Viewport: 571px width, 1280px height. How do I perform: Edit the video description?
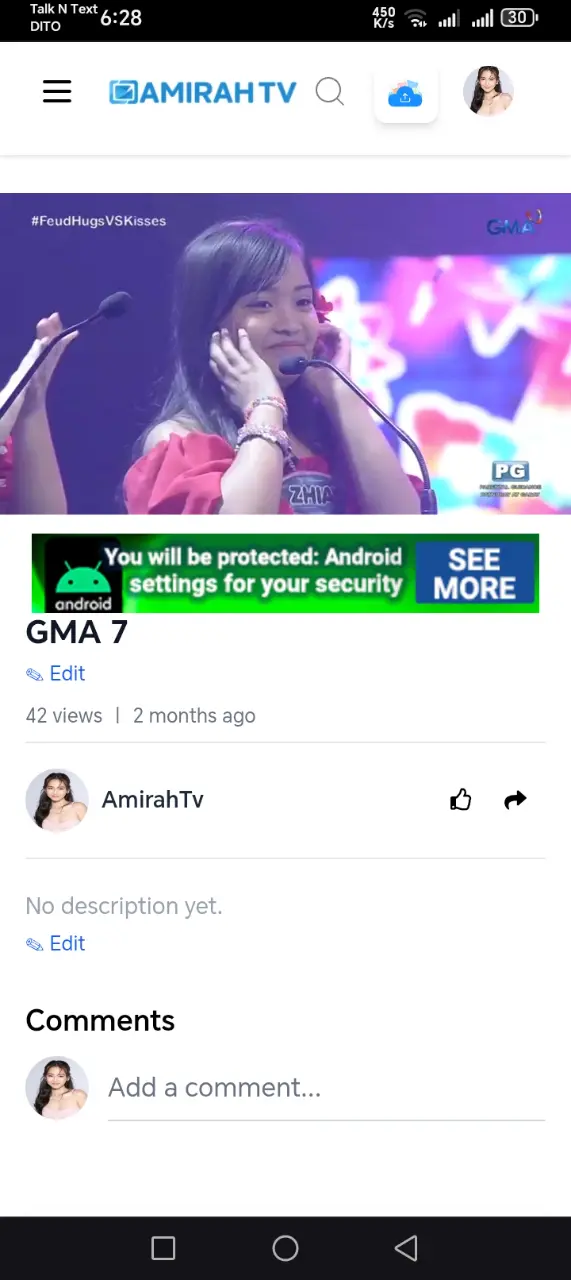[x=56, y=944]
